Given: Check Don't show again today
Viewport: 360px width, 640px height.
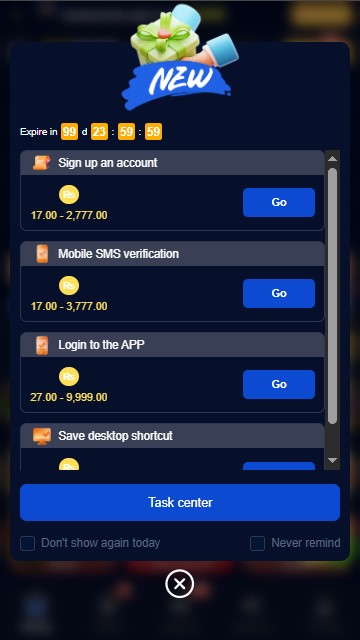Looking at the screenshot, I should point(27,544).
